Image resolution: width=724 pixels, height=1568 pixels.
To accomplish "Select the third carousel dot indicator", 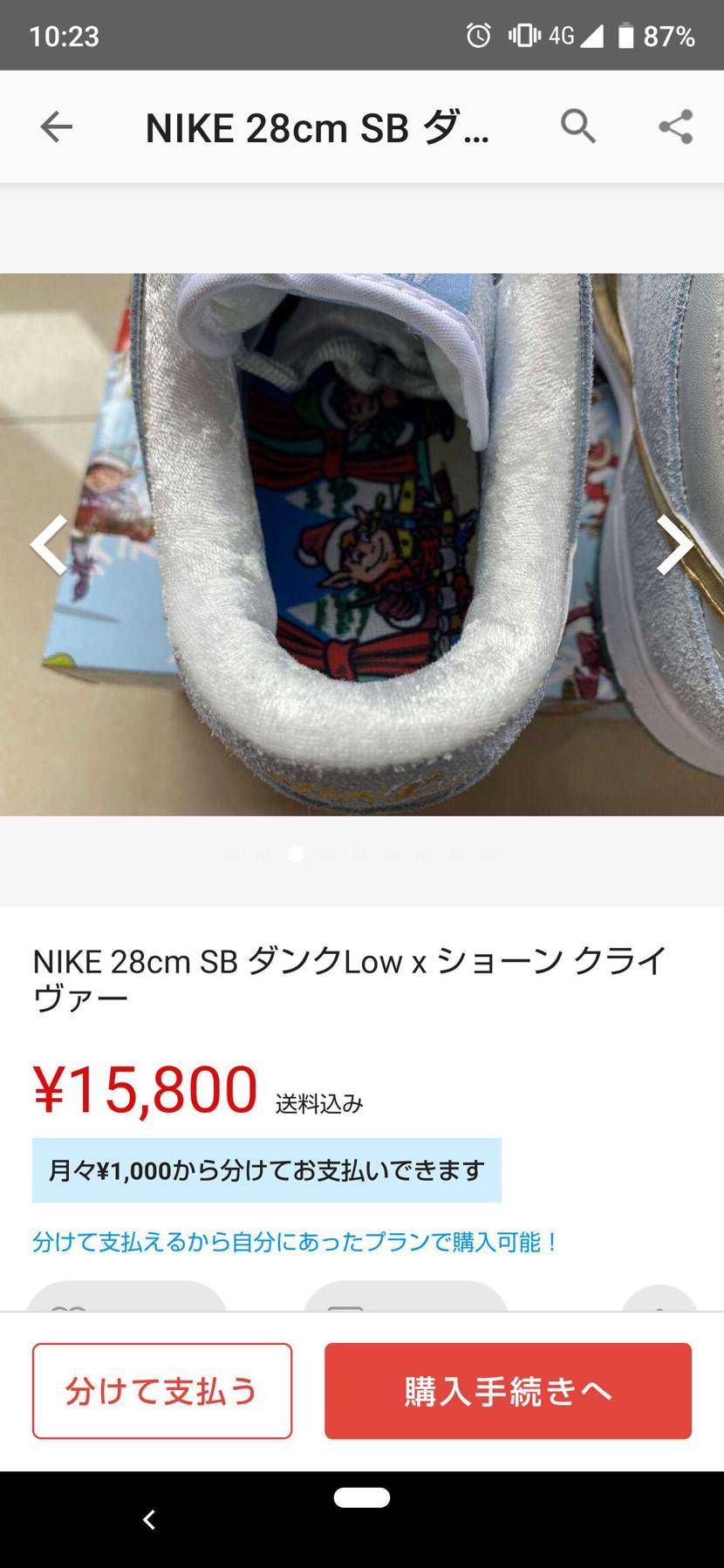I will click(x=296, y=855).
